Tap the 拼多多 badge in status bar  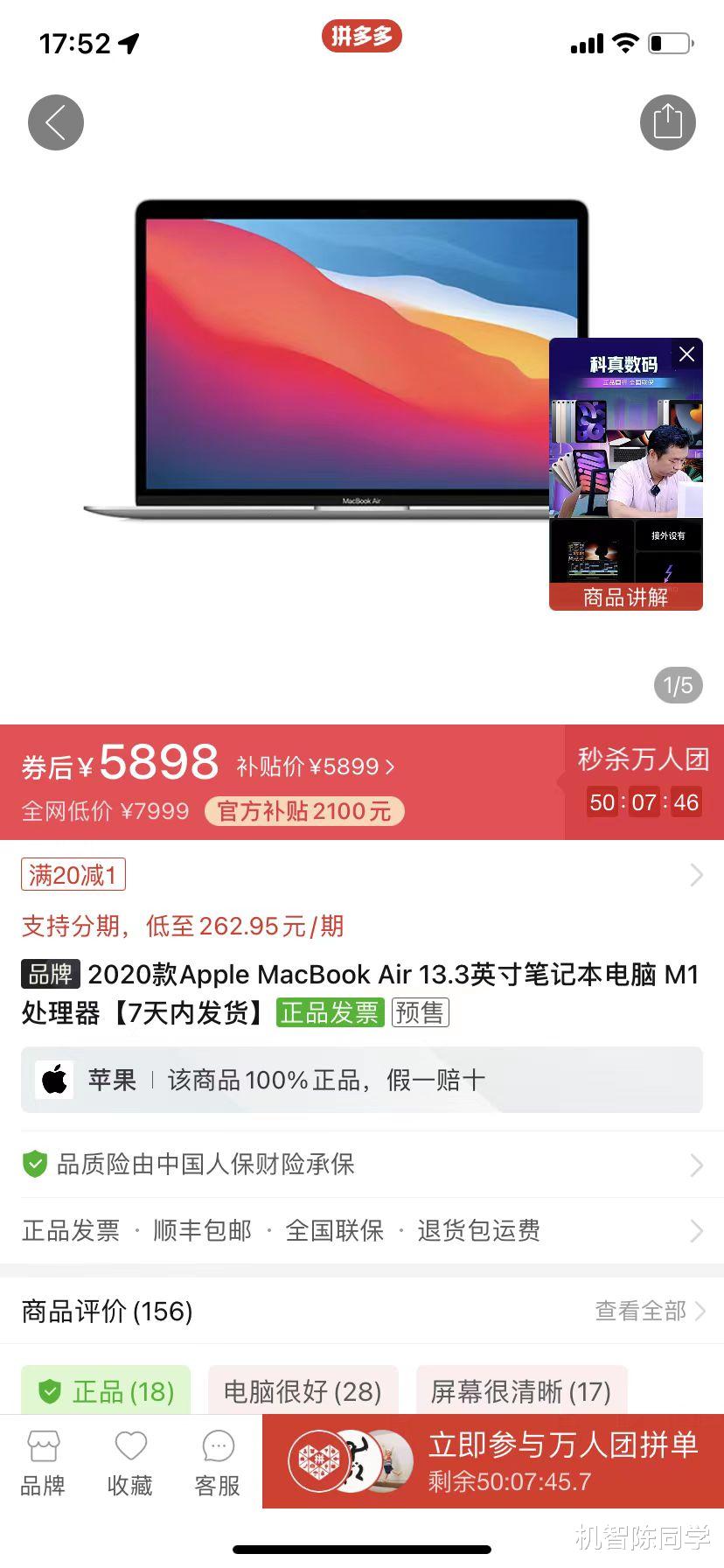point(361,37)
